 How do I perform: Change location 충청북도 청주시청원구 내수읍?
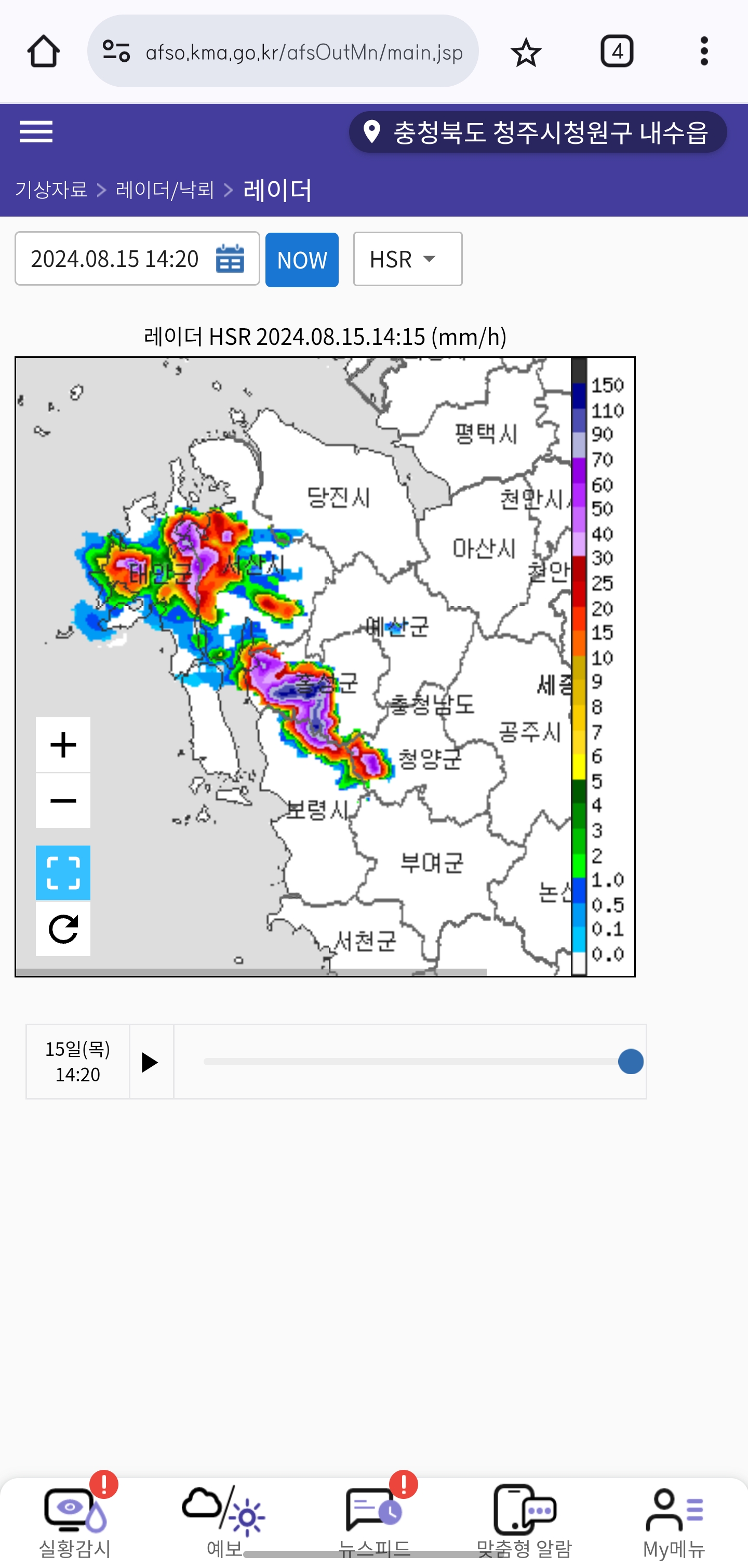pos(538,132)
